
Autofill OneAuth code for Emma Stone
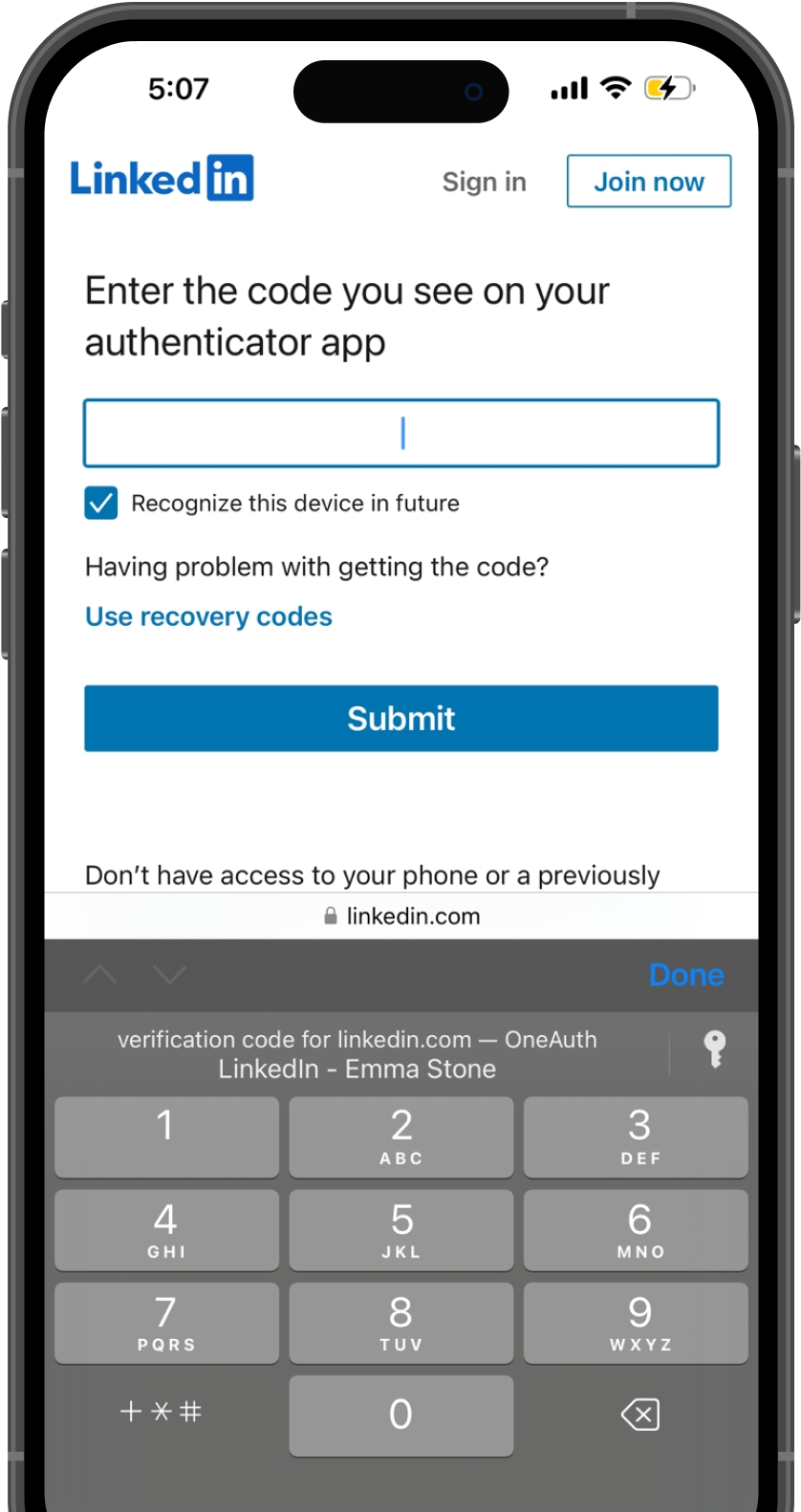coord(357,1053)
